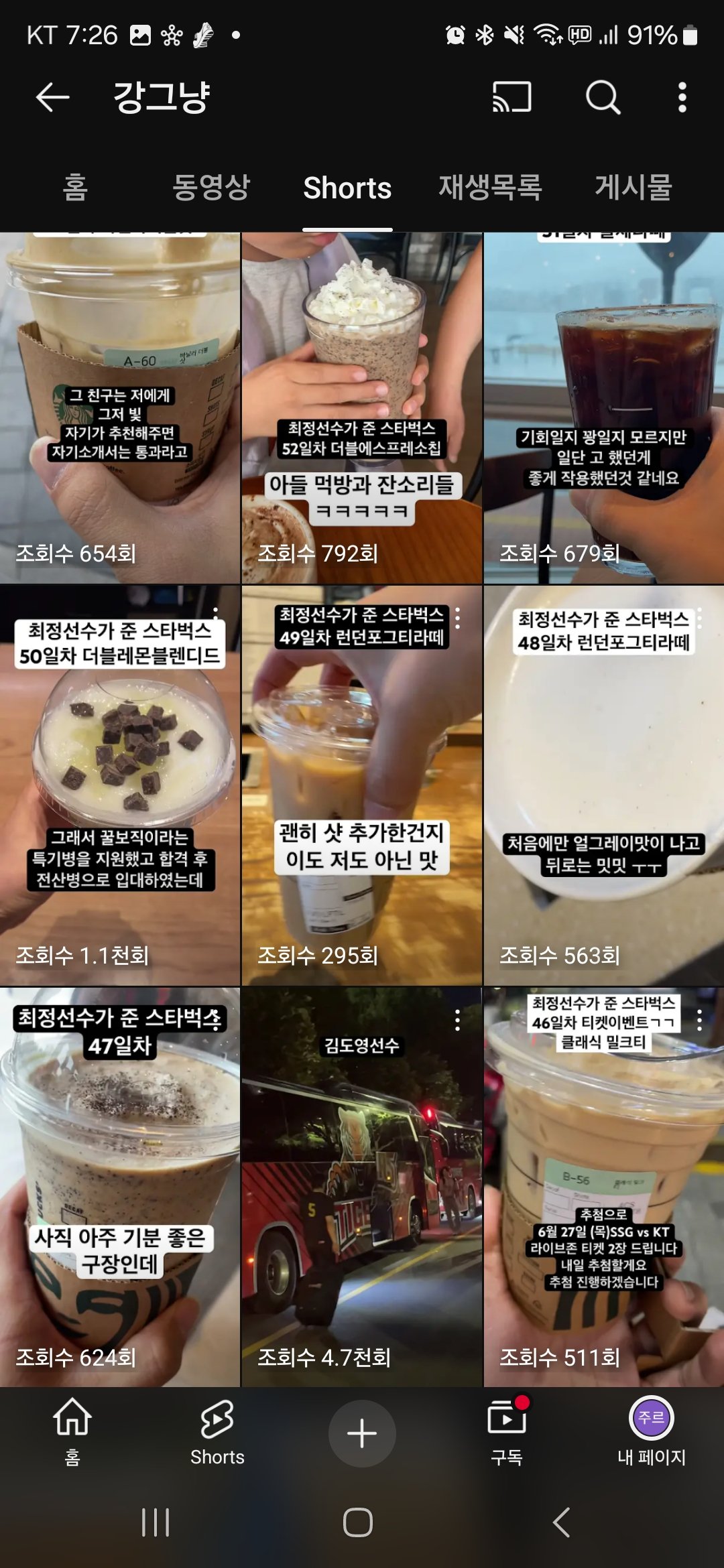Switch to the 홈 channel tab
The height and width of the screenshot is (1568, 724).
tap(75, 188)
